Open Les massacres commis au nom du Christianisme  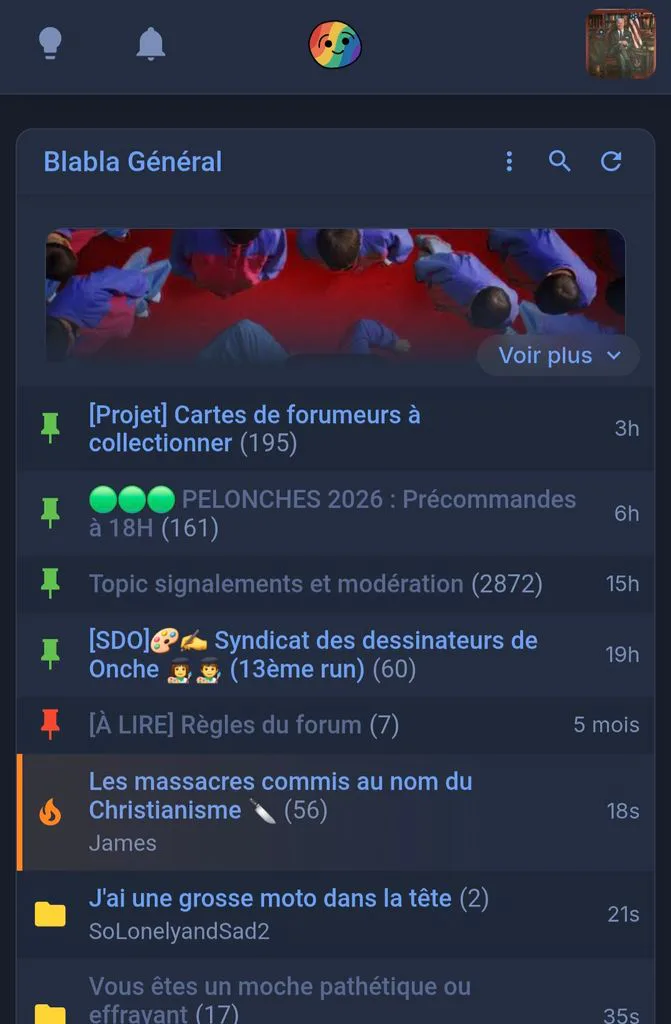280,795
